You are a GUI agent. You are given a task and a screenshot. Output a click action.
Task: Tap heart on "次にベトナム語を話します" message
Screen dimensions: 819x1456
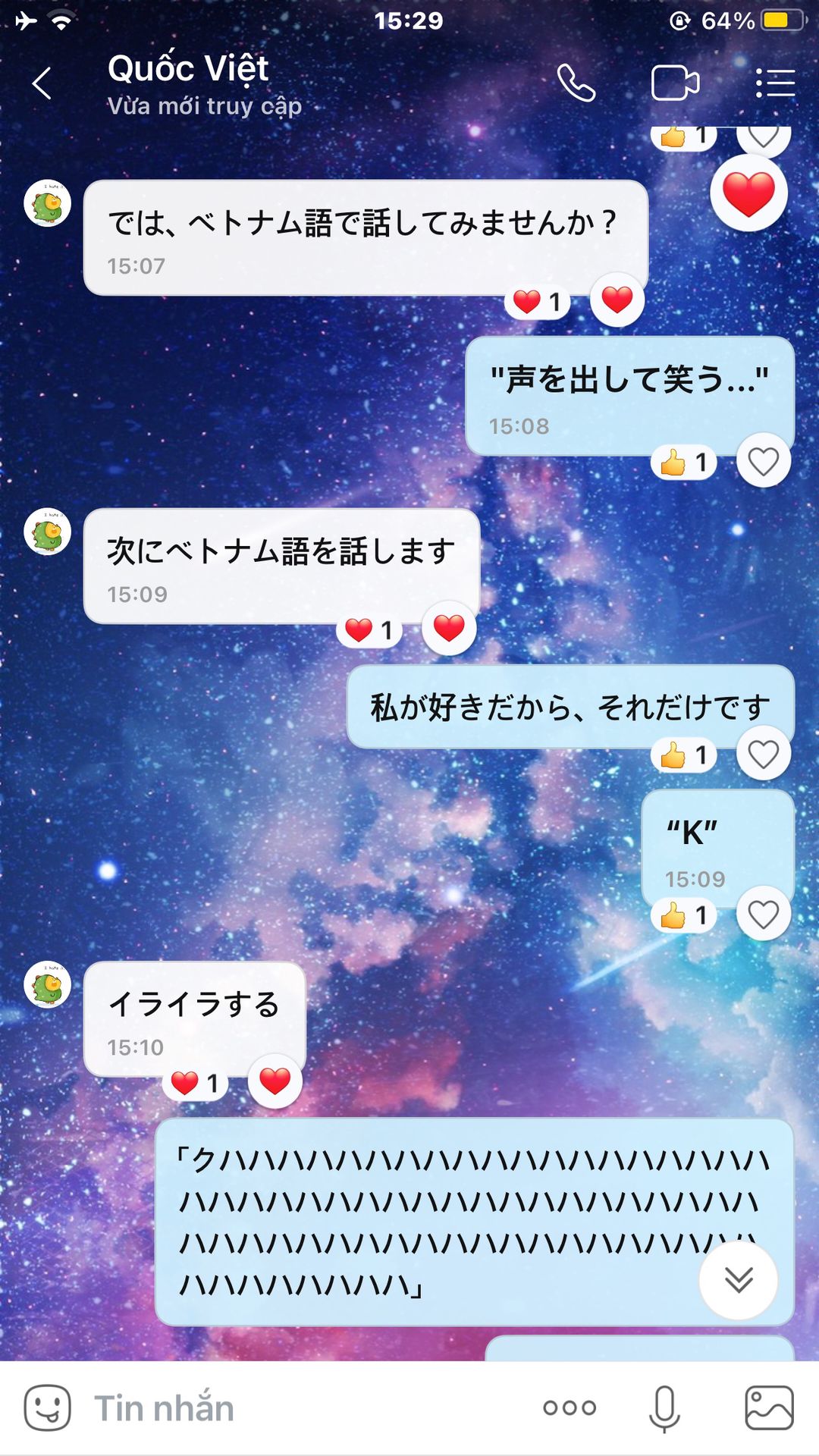point(449,628)
